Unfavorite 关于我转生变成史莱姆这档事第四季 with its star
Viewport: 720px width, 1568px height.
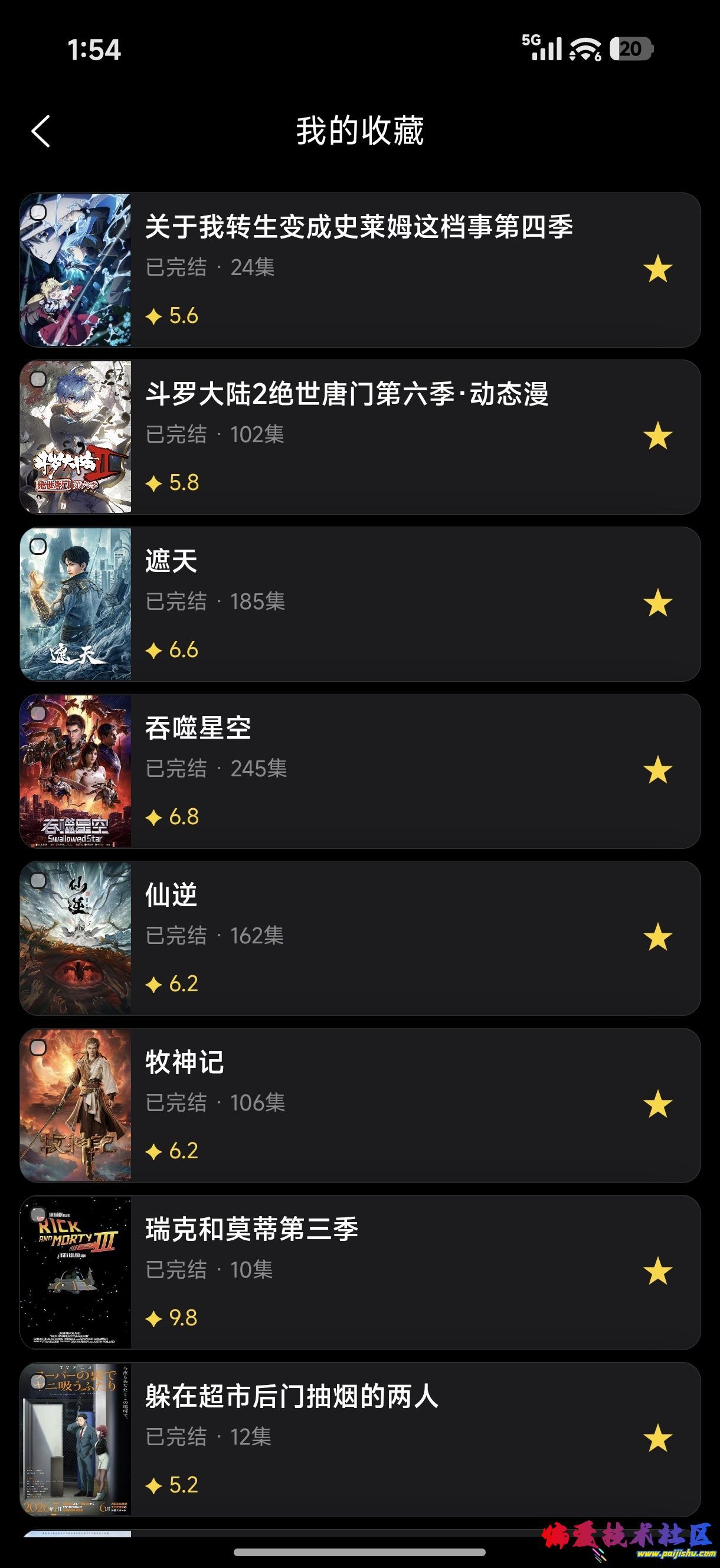pos(658,269)
